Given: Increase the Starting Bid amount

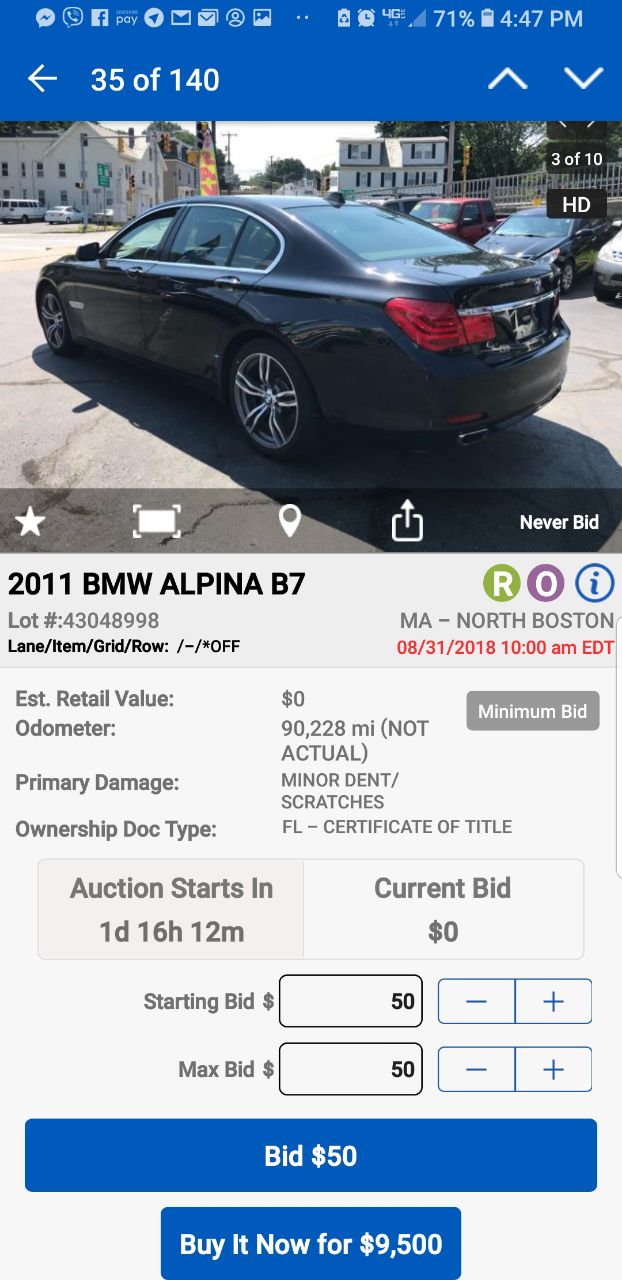Looking at the screenshot, I should pyautogui.click(x=553, y=1001).
